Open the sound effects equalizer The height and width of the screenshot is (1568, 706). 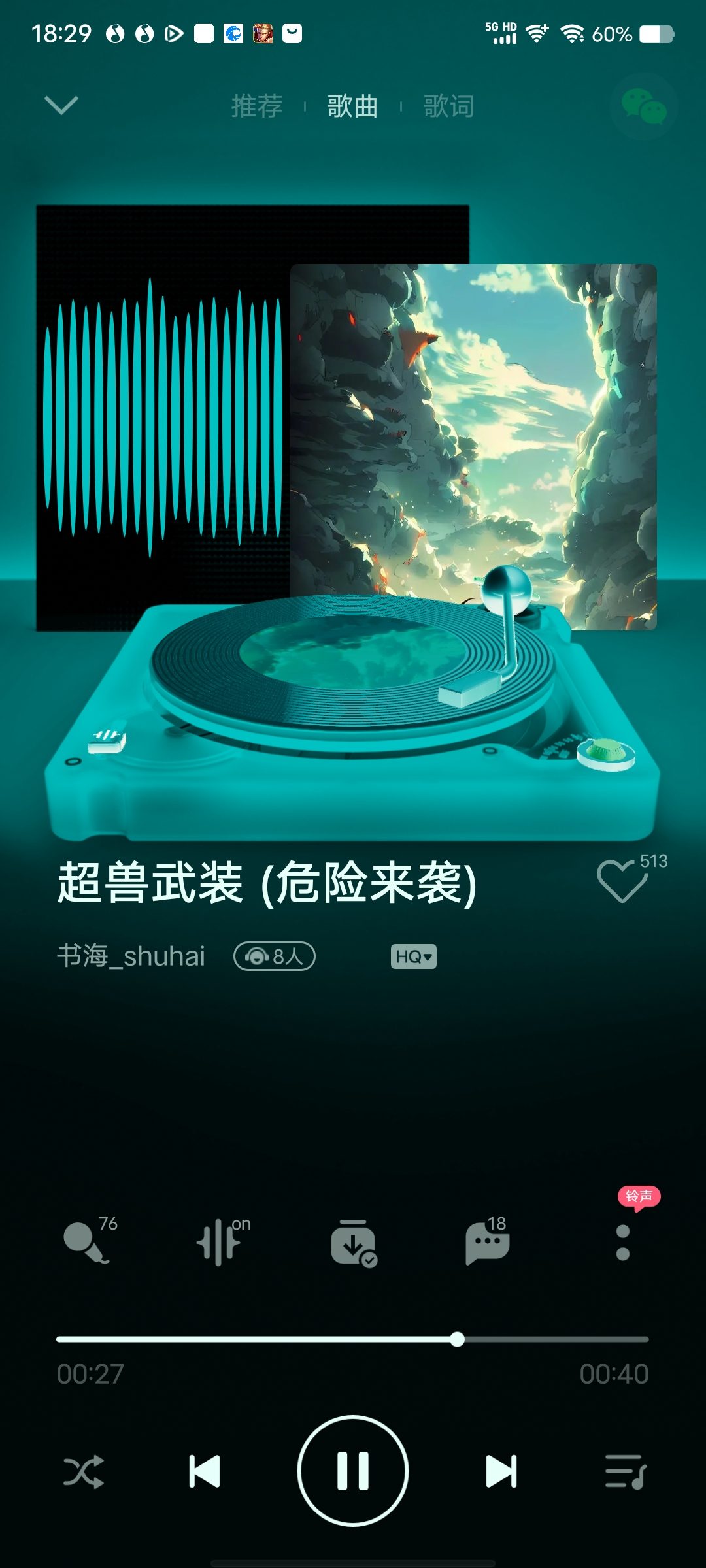coord(220,1241)
